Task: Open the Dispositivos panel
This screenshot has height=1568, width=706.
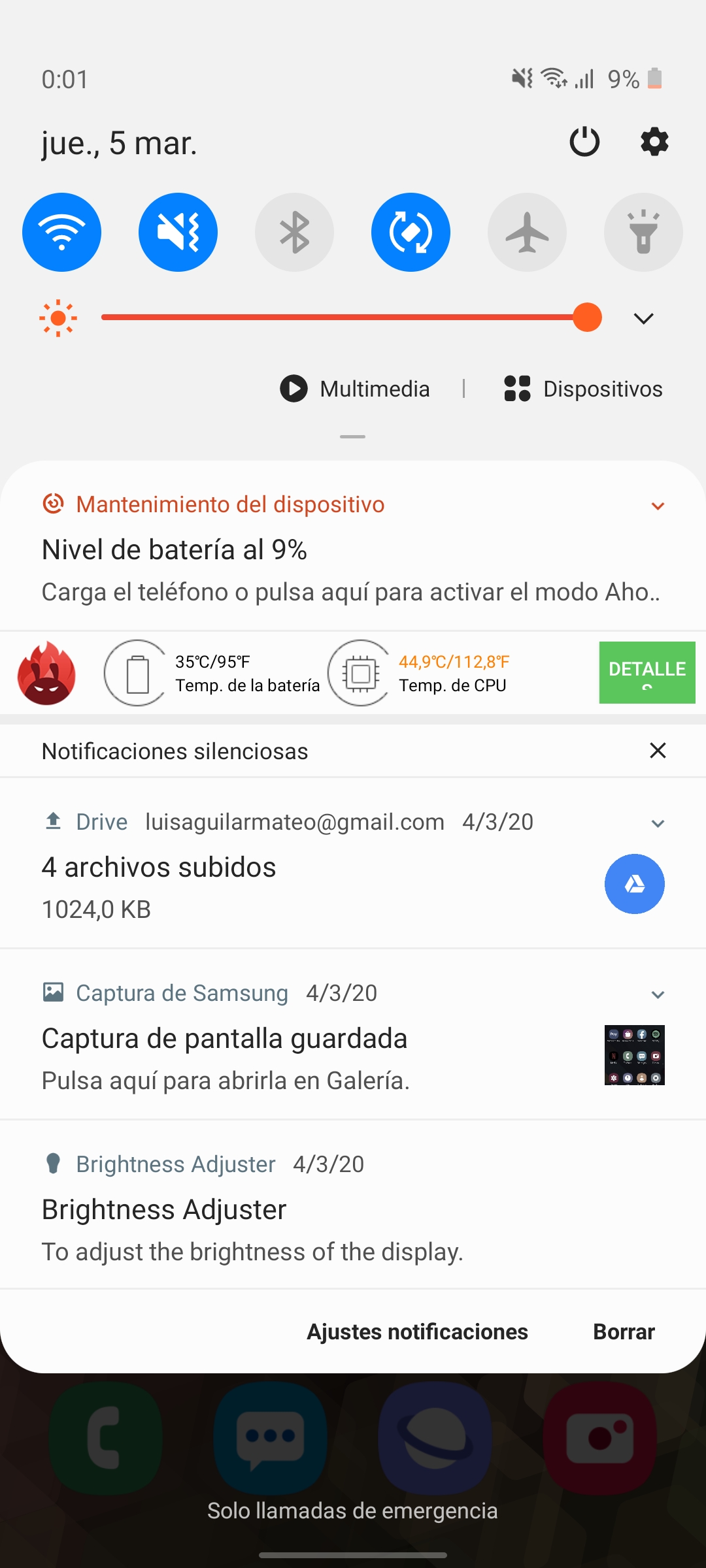Action: pos(583,389)
